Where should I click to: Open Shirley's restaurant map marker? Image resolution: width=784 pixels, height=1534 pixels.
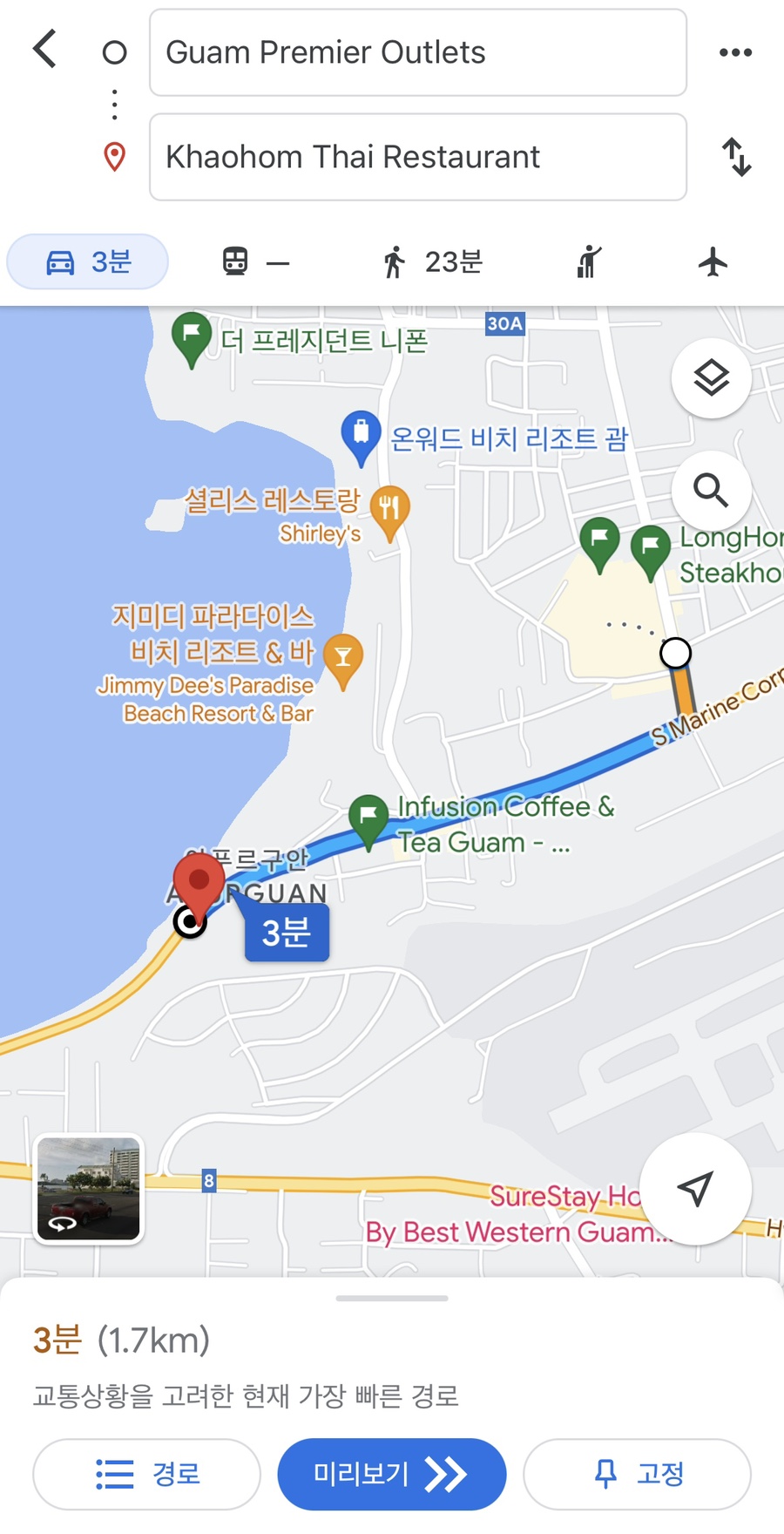pos(389,509)
